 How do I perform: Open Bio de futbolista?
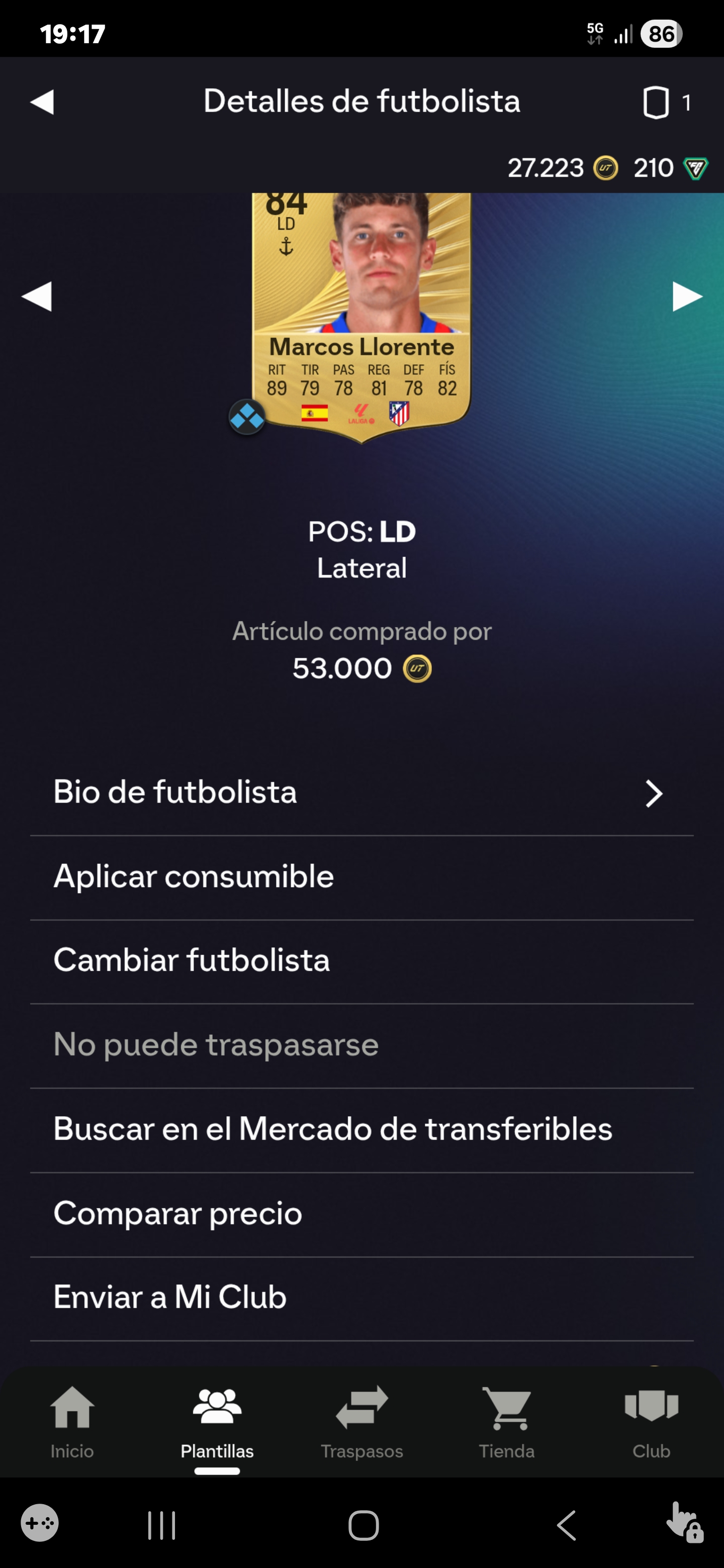pyautogui.click(x=361, y=793)
